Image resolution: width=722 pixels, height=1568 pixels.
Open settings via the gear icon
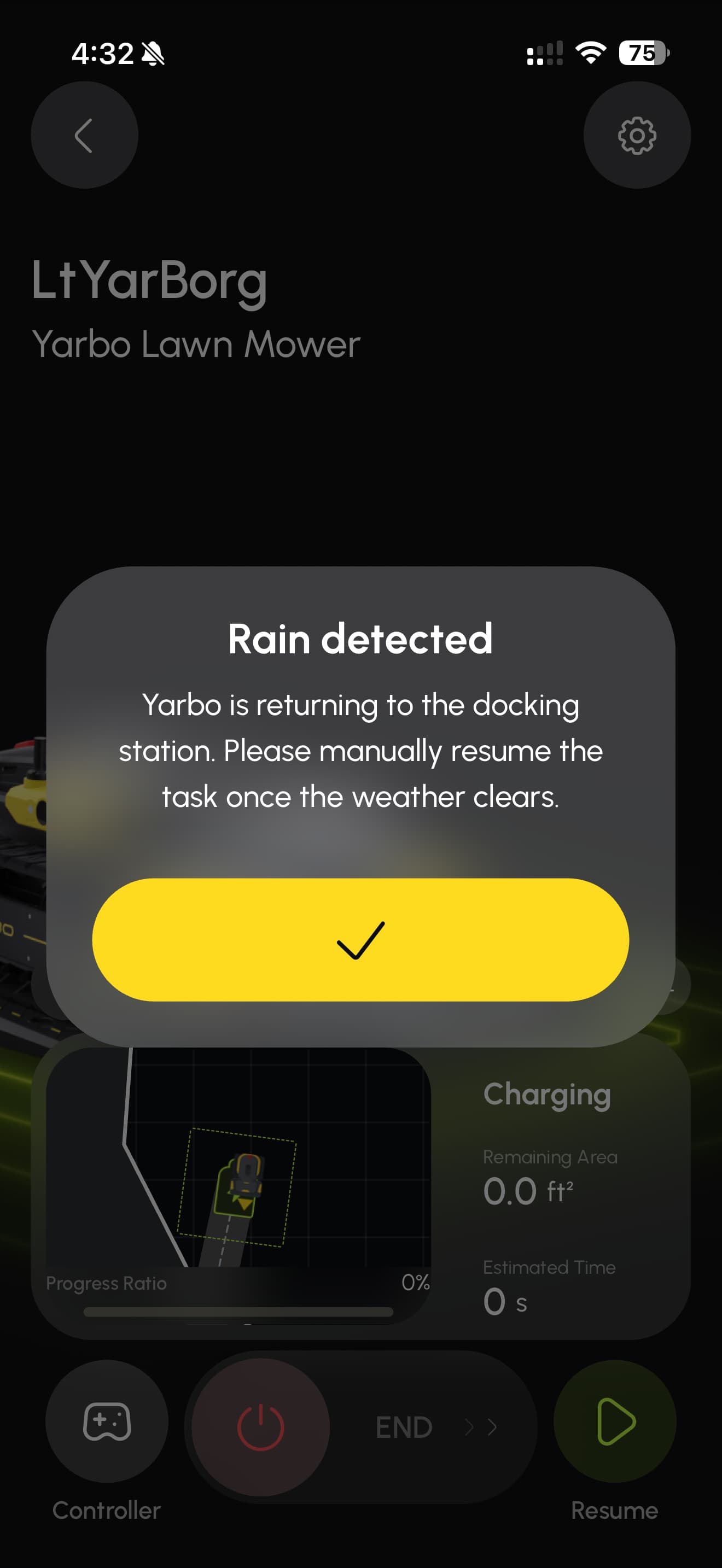pyautogui.click(x=637, y=135)
